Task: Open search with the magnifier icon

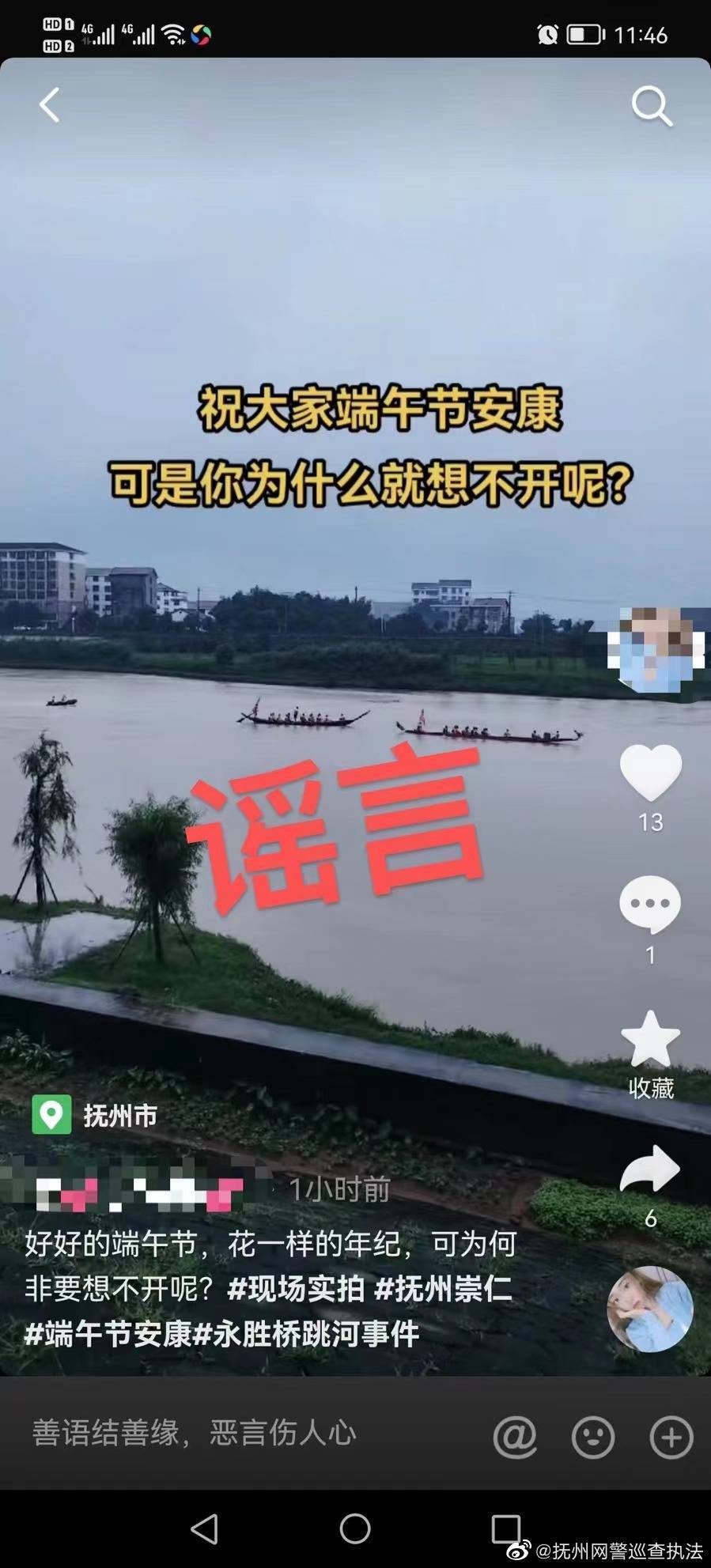Action: click(652, 106)
